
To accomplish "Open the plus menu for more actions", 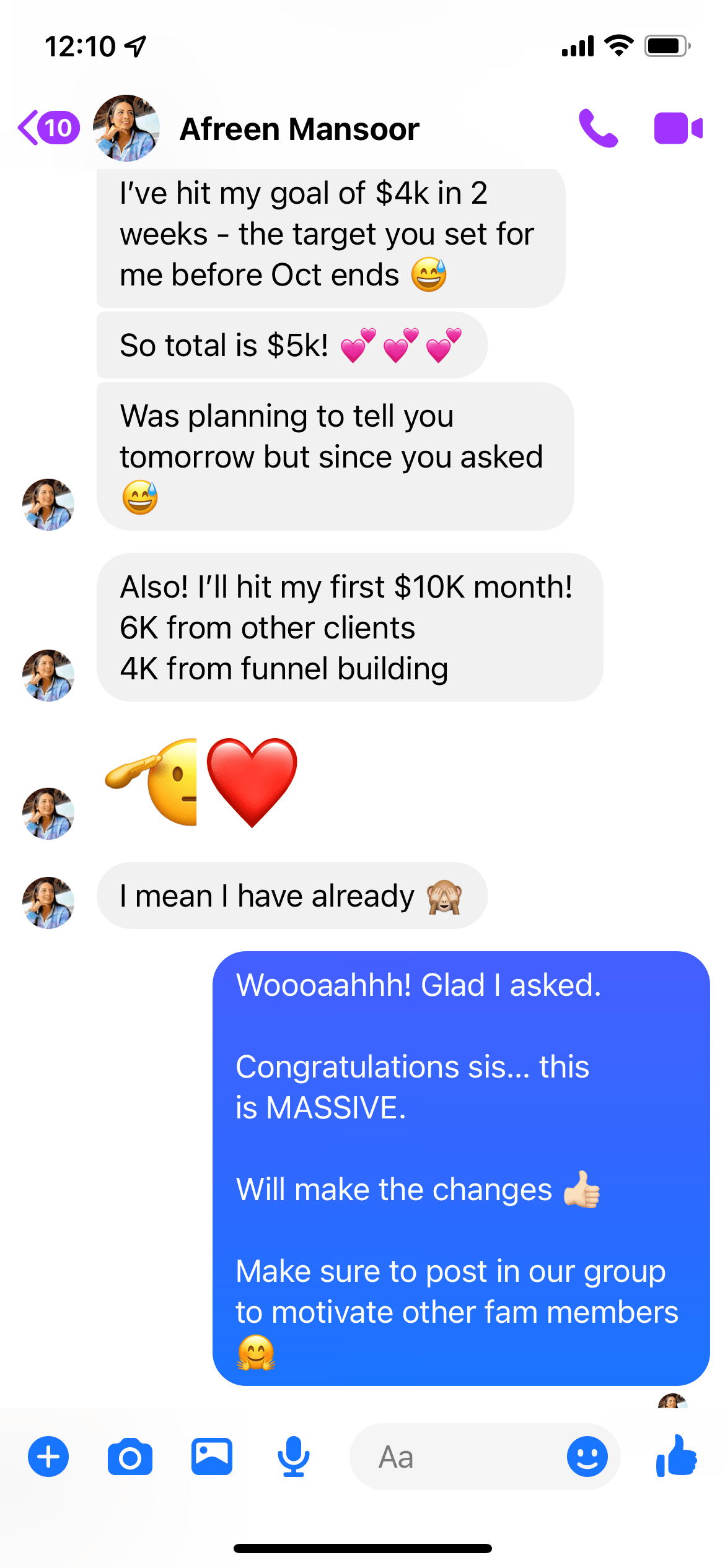I will [48, 1457].
